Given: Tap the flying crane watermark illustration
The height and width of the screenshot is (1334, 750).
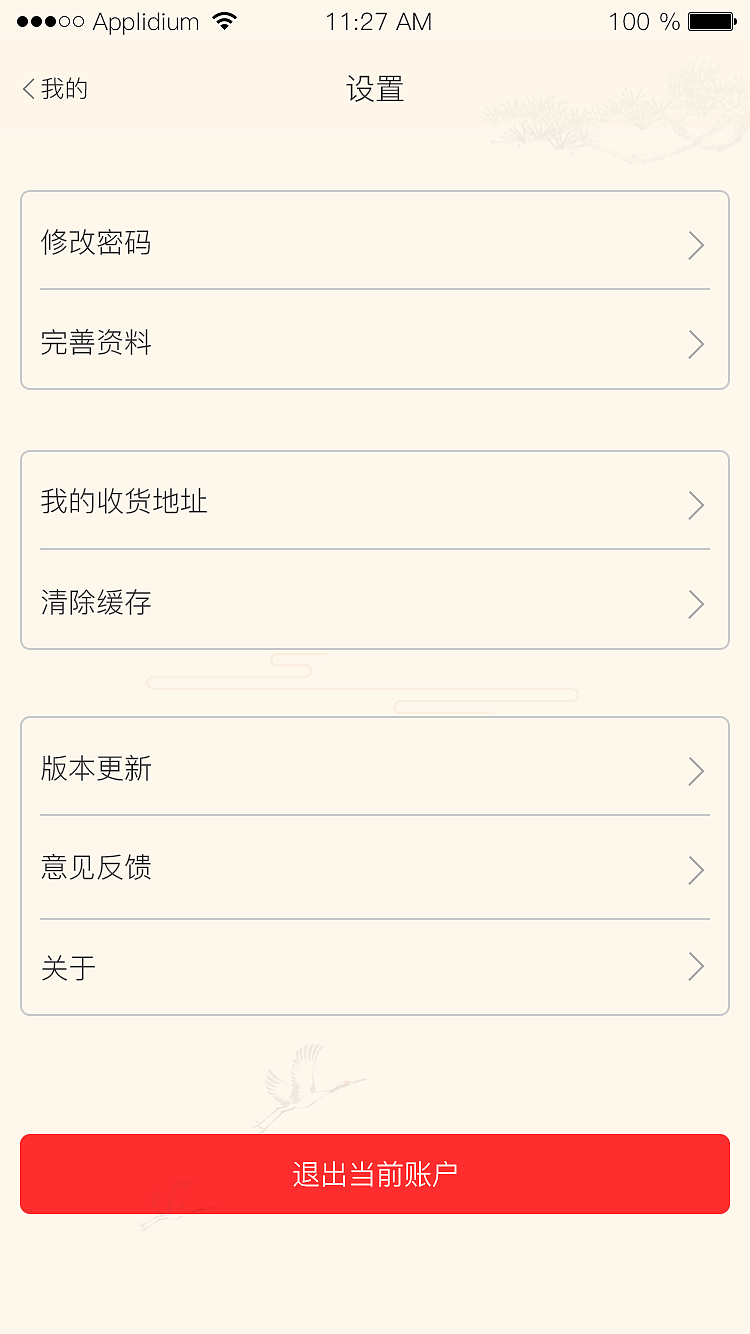Looking at the screenshot, I should click(305, 1083).
